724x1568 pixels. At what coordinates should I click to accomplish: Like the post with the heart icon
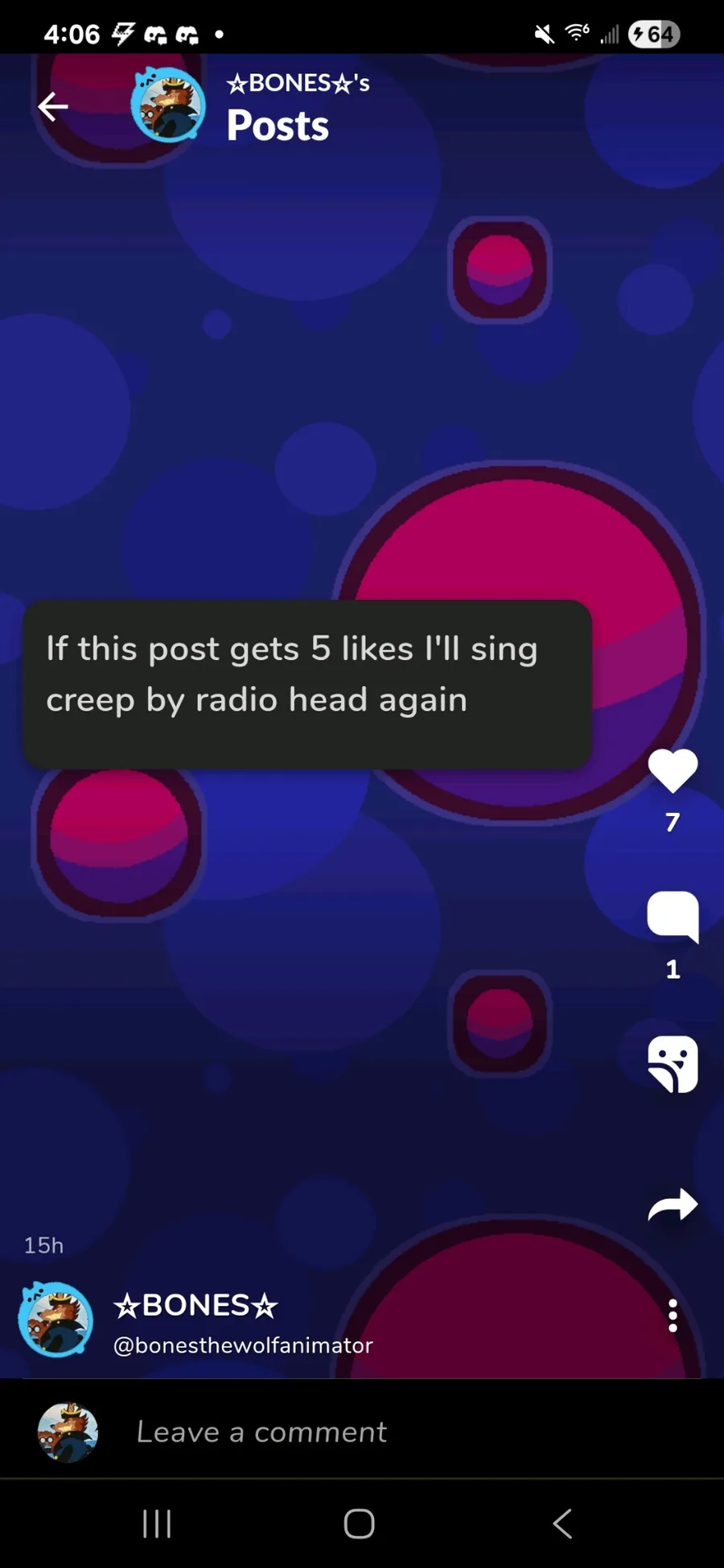673,770
